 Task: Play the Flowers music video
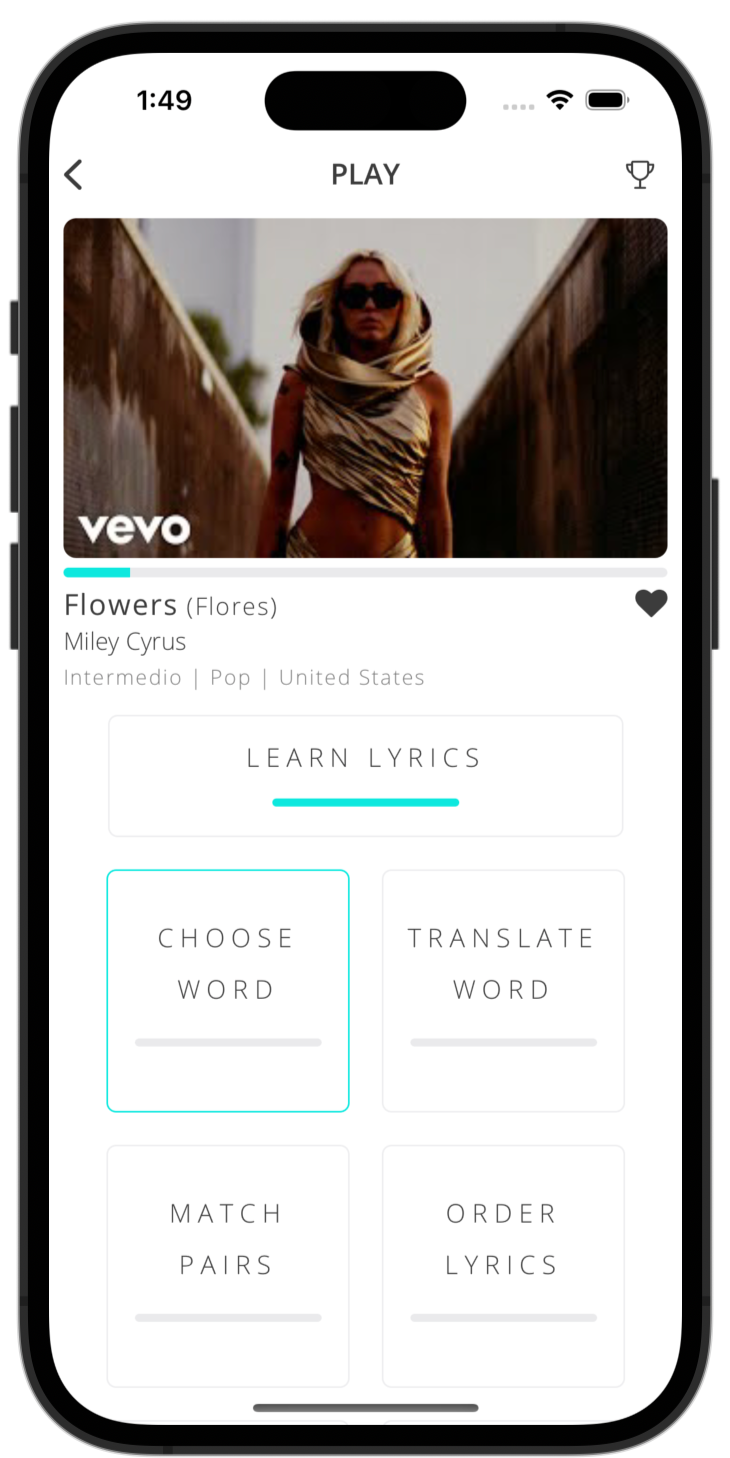(365, 388)
